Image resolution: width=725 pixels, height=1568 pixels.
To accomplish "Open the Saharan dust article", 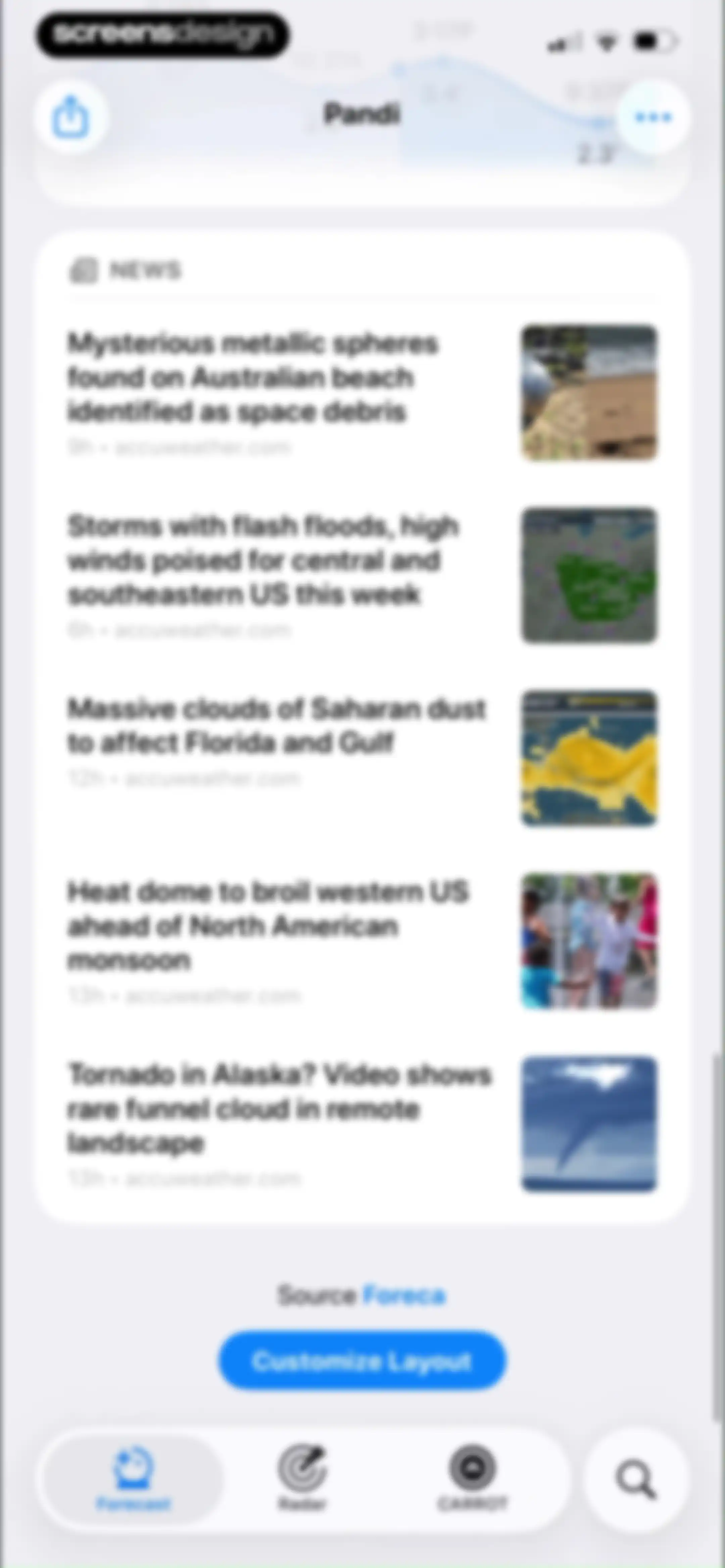I will 362,758.
